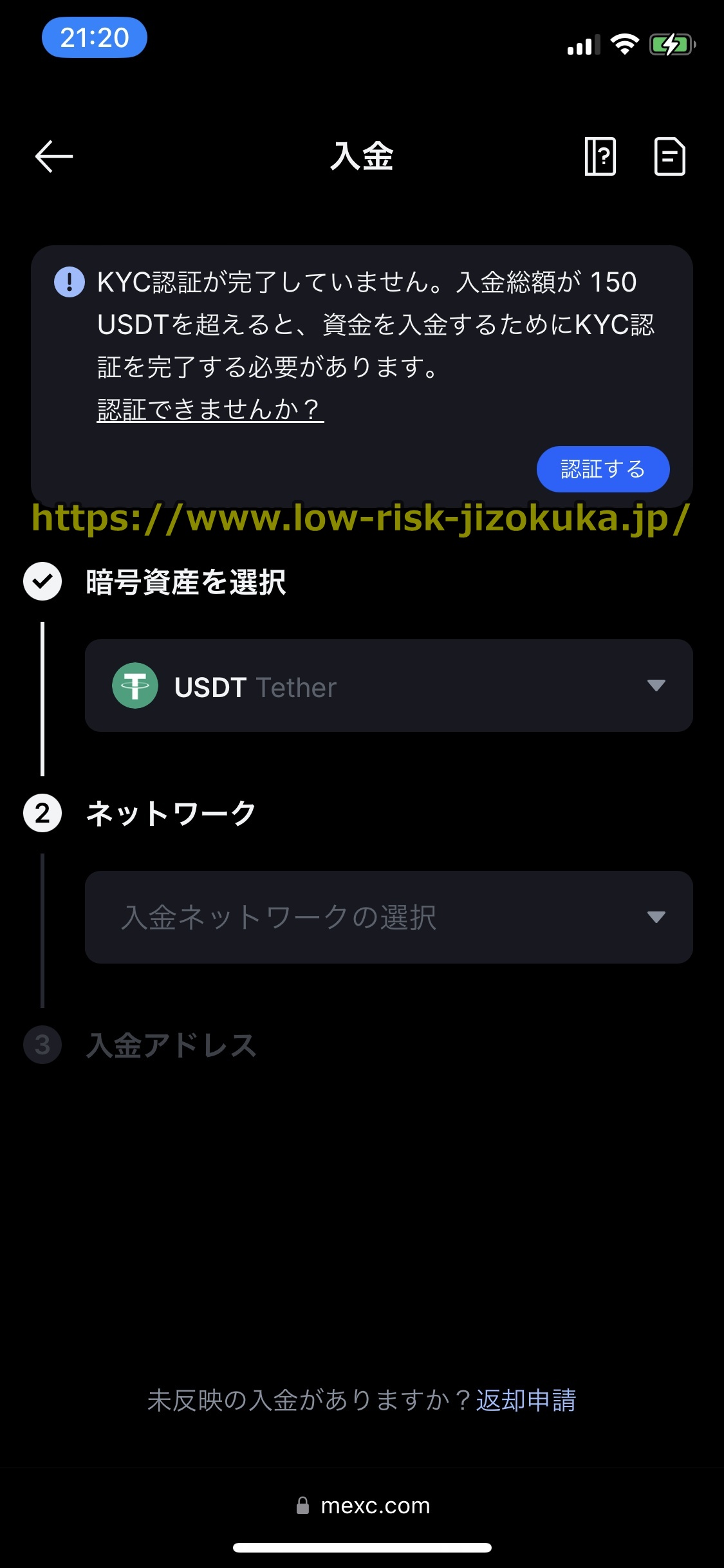The width and height of the screenshot is (724, 1568).
Task: Expand the USDT Tether asset dropdown
Action: (x=389, y=686)
